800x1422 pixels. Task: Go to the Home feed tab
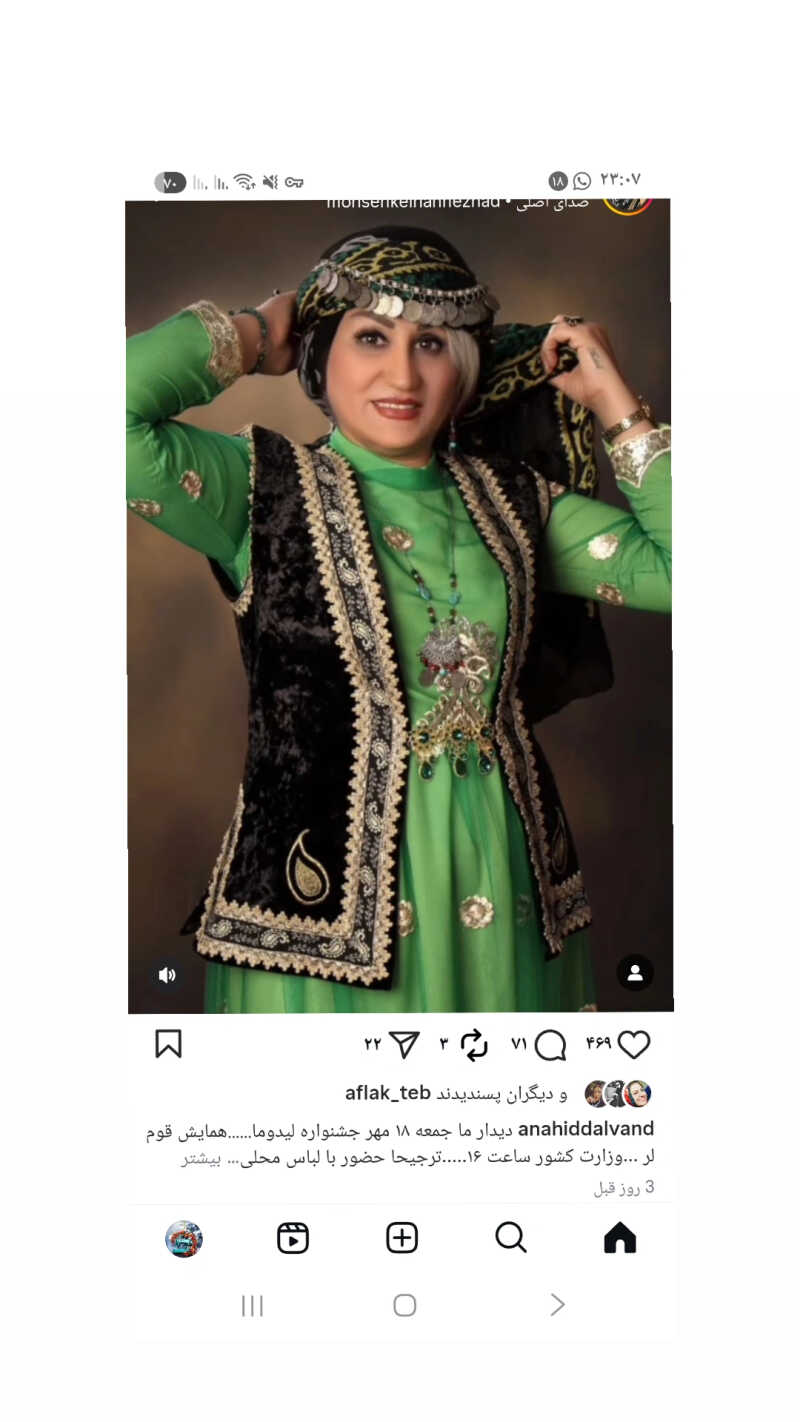(620, 1239)
